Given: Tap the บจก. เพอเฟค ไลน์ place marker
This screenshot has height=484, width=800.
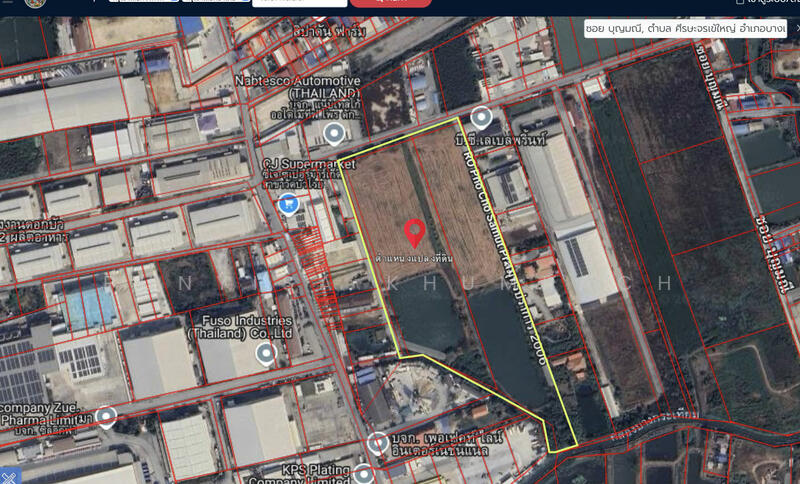Looking at the screenshot, I should click(378, 443).
